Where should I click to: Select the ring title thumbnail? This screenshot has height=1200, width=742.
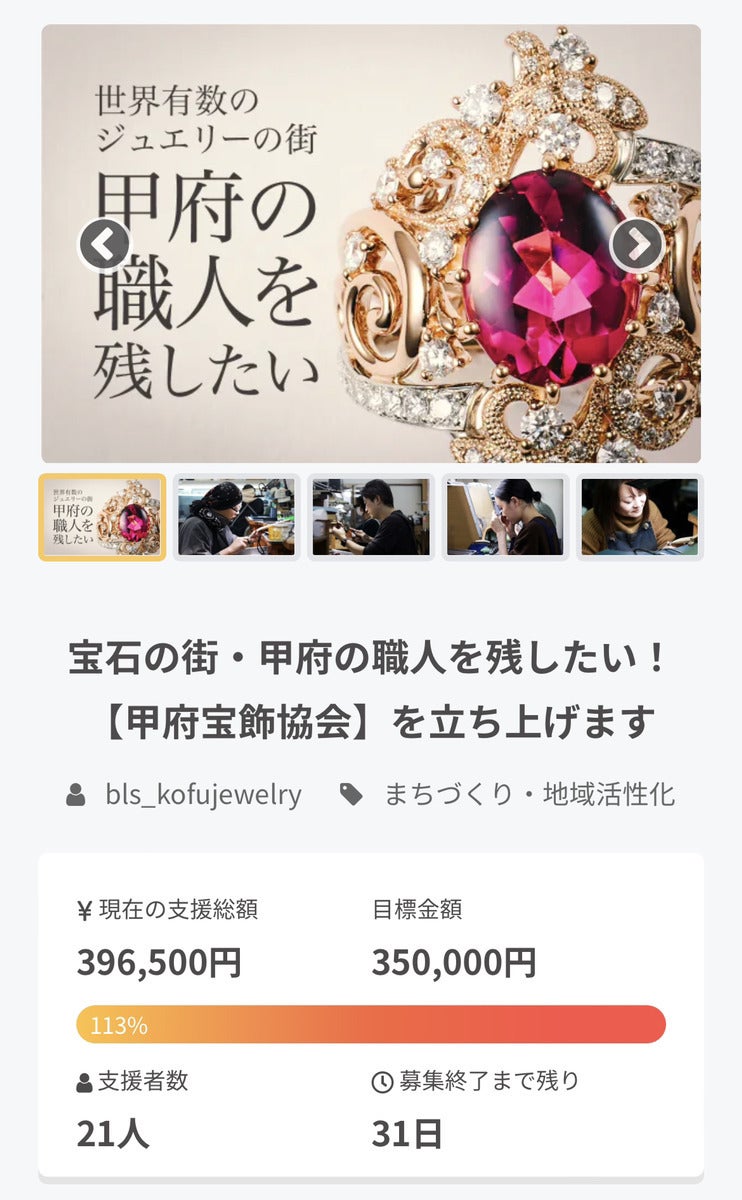(102, 517)
